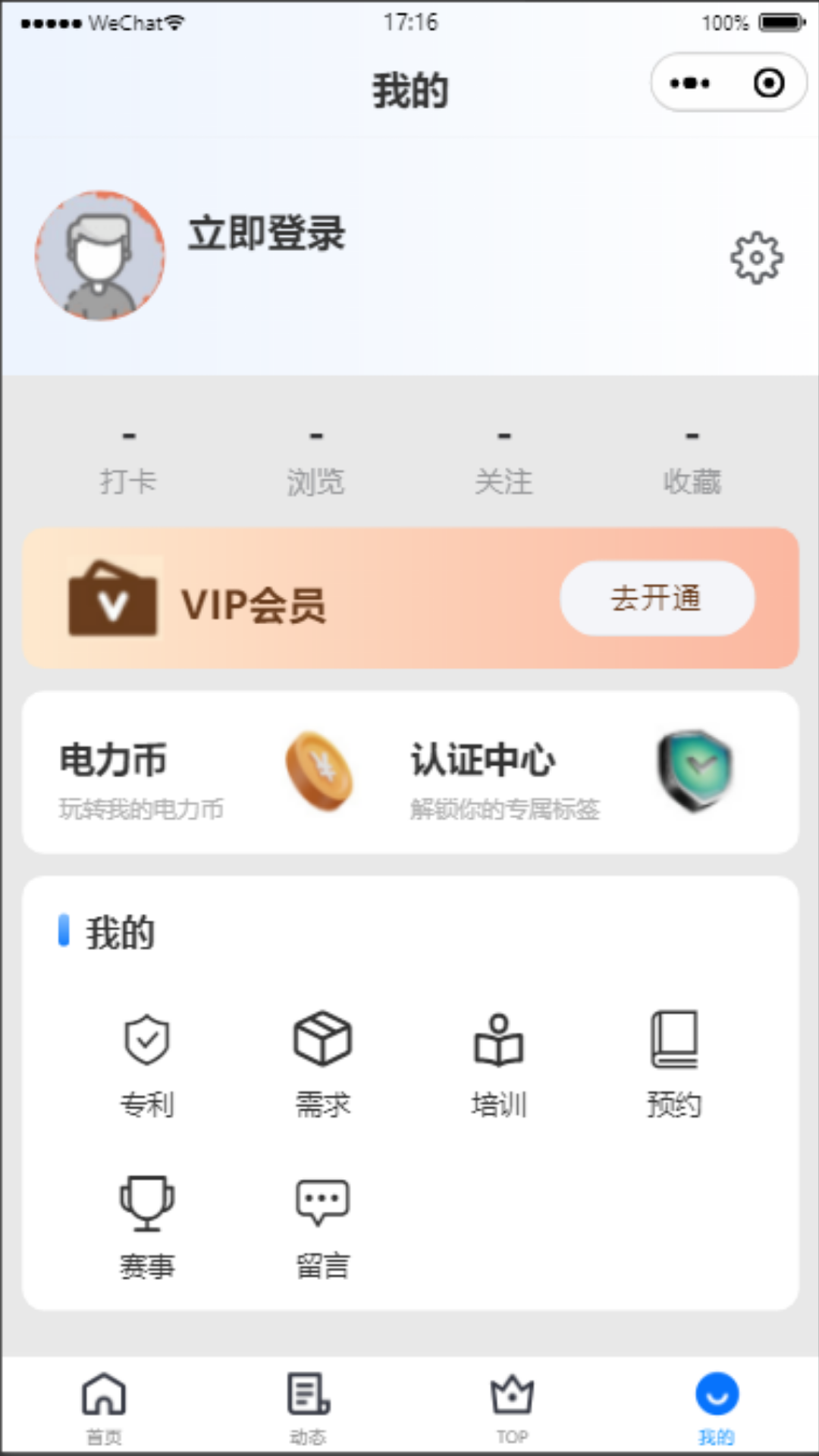Open the 需求 demands section
Screen dimensions: 819x1456
[322, 1063]
